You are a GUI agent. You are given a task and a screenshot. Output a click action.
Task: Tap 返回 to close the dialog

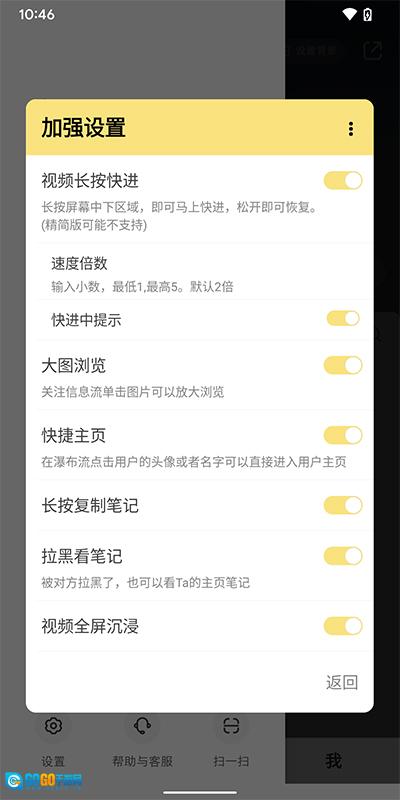(342, 682)
